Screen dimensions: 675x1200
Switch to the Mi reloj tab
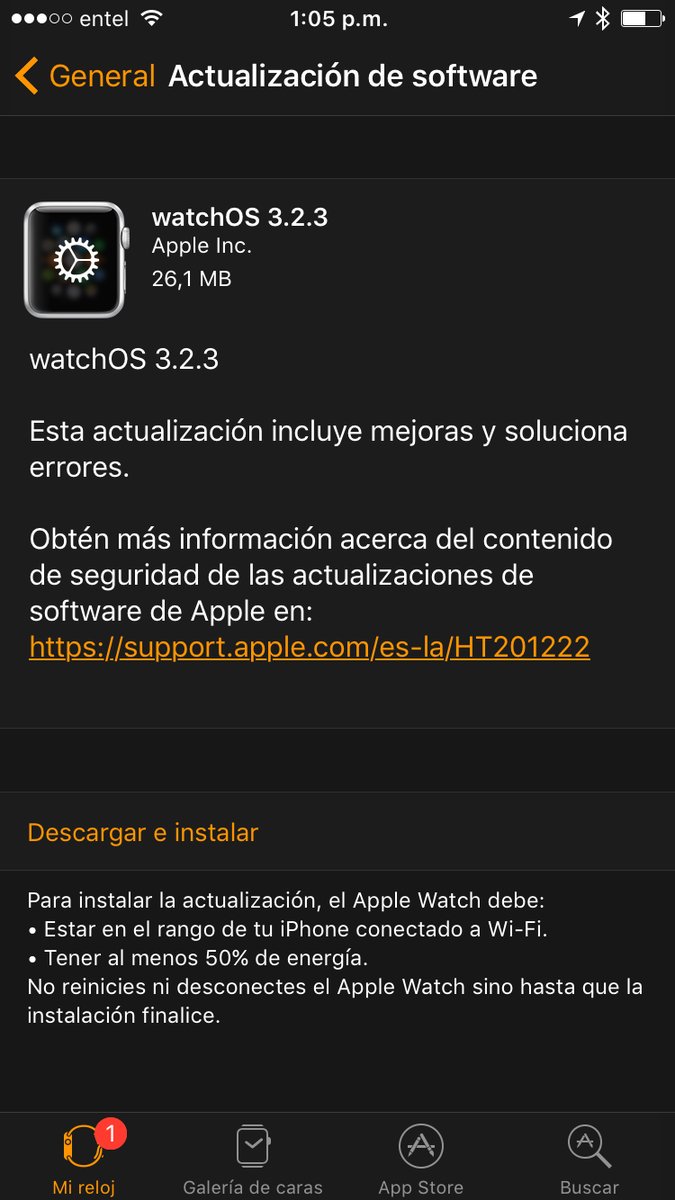(84, 1158)
